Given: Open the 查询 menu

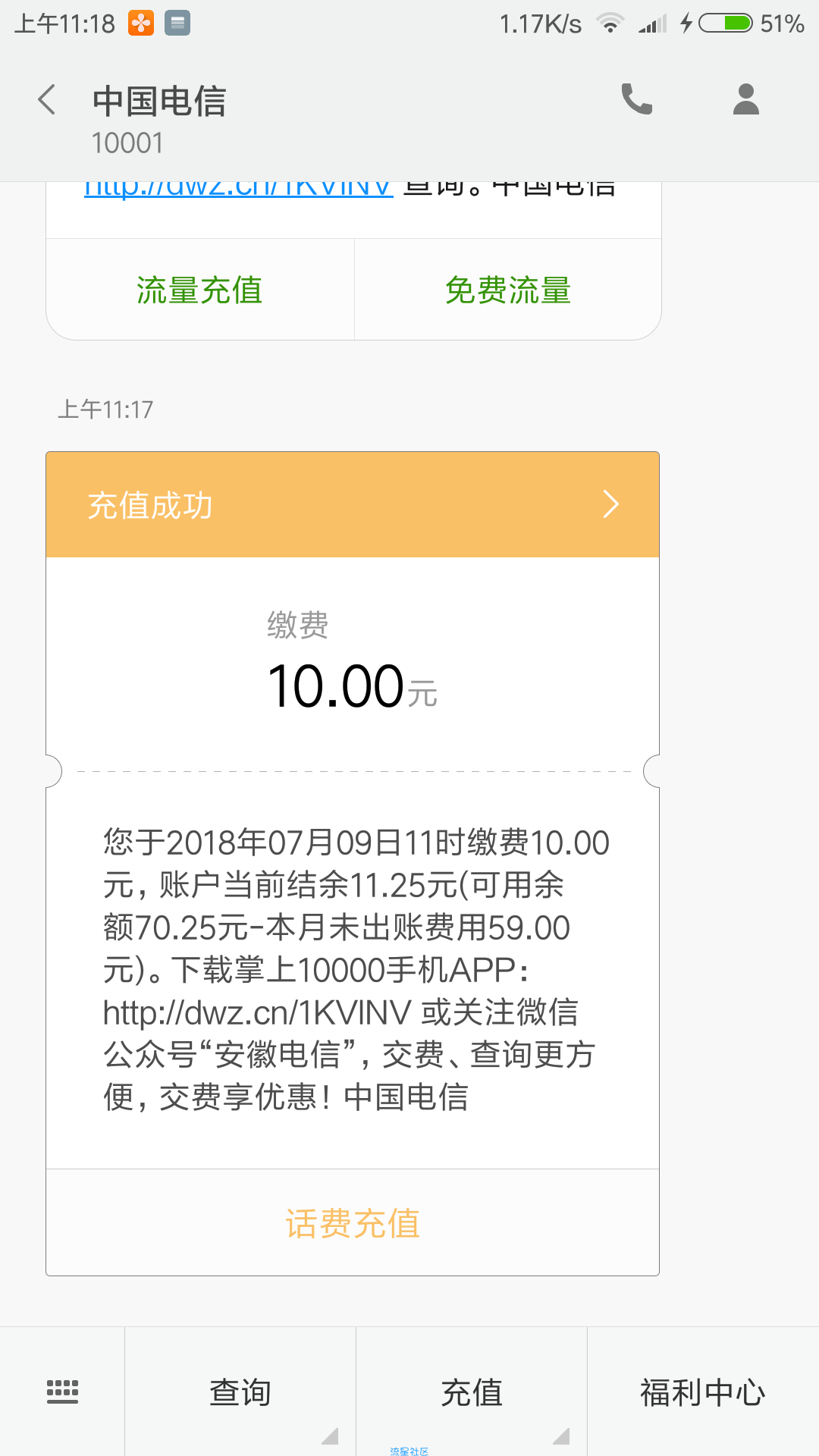Looking at the screenshot, I should (240, 1392).
